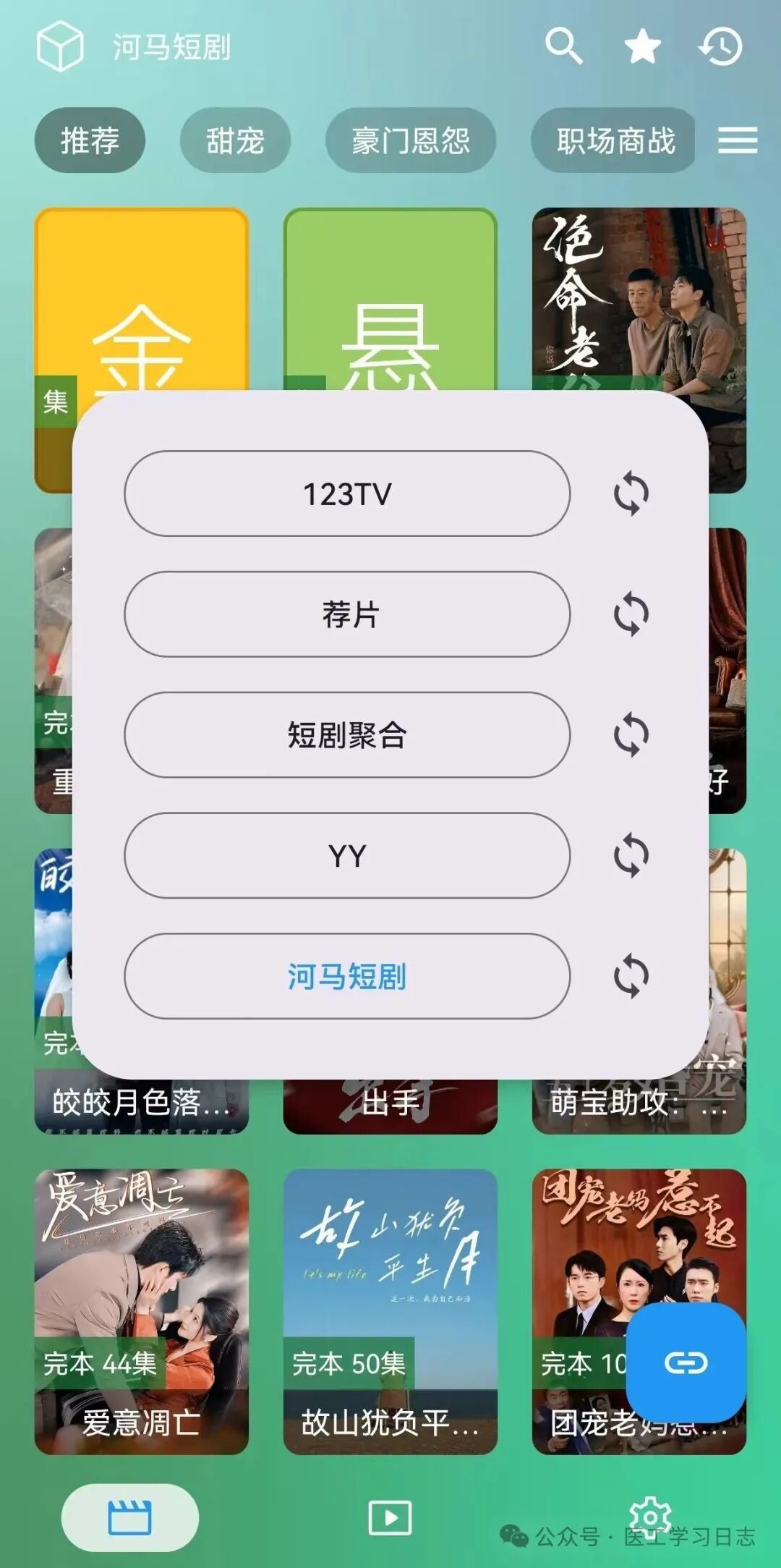This screenshot has height=1568, width=781.
Task: Open the 职场商战 category
Action: [x=613, y=141]
